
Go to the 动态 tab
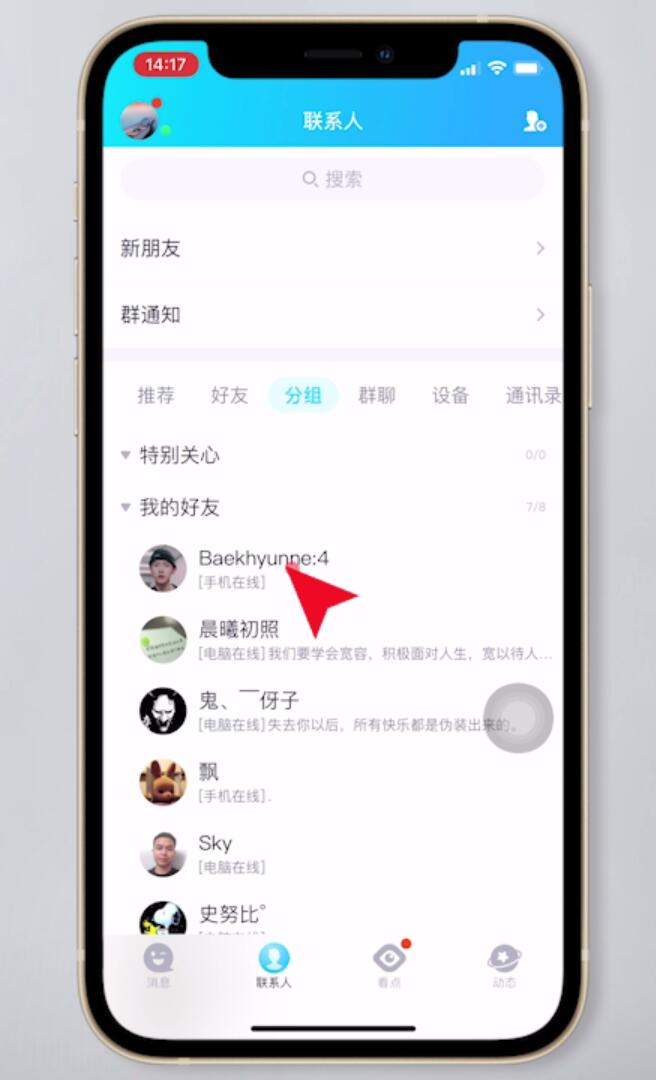pyautogui.click(x=503, y=965)
